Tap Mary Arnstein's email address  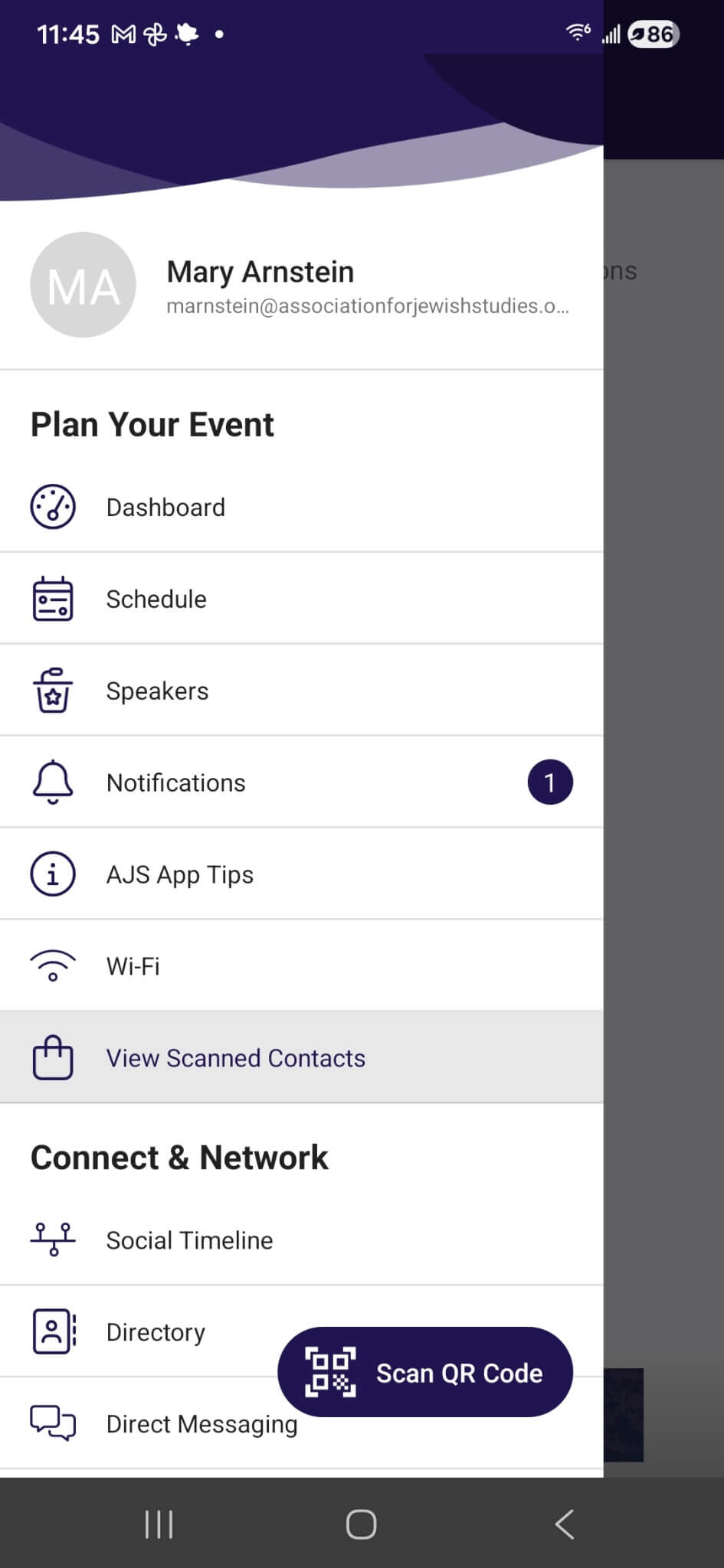point(368,309)
